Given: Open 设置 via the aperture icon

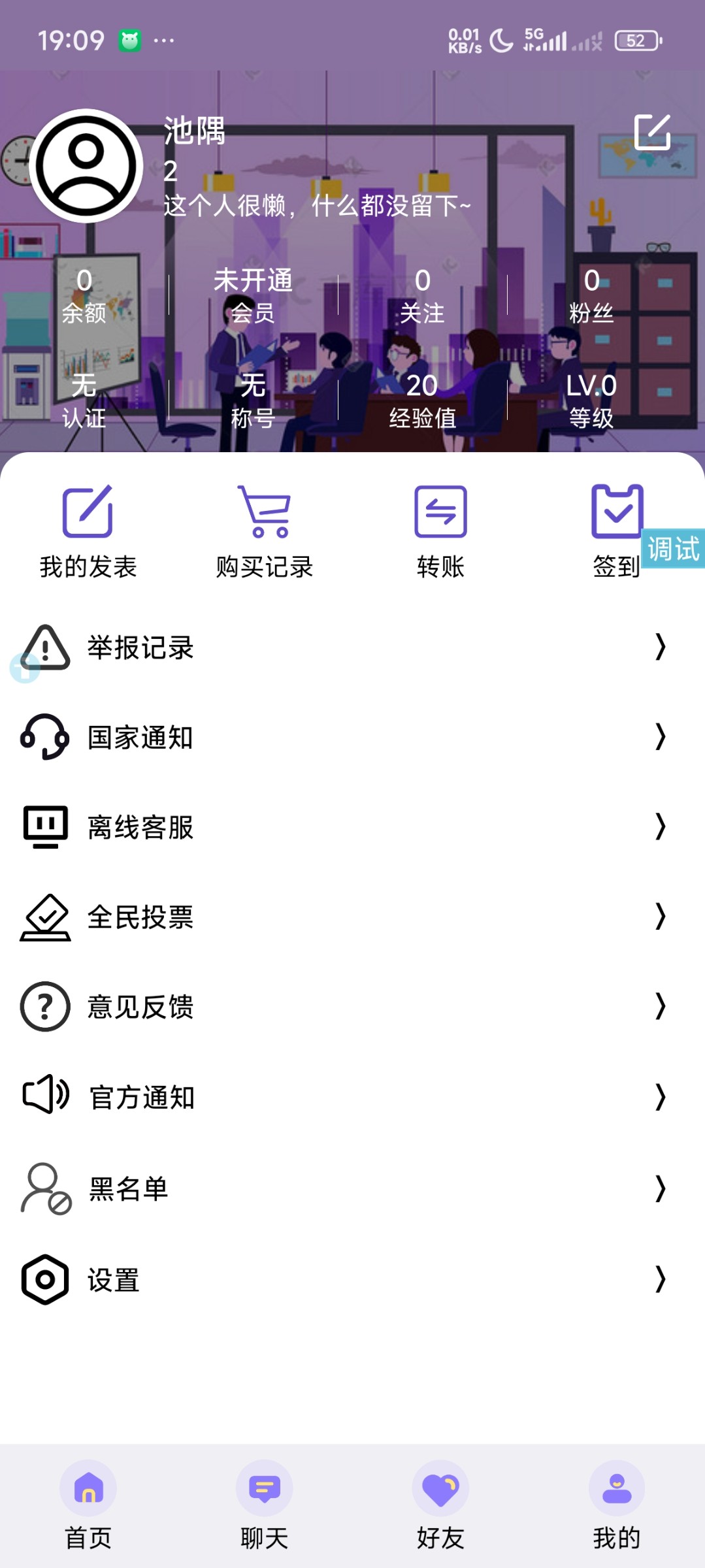Looking at the screenshot, I should [44, 1279].
